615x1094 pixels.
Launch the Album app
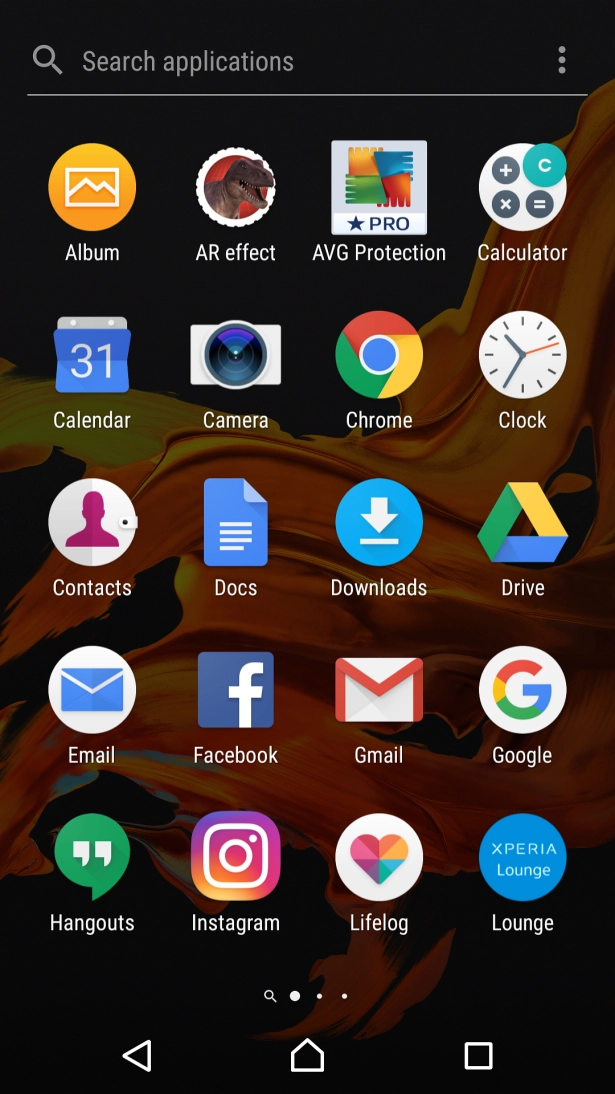tap(92, 188)
